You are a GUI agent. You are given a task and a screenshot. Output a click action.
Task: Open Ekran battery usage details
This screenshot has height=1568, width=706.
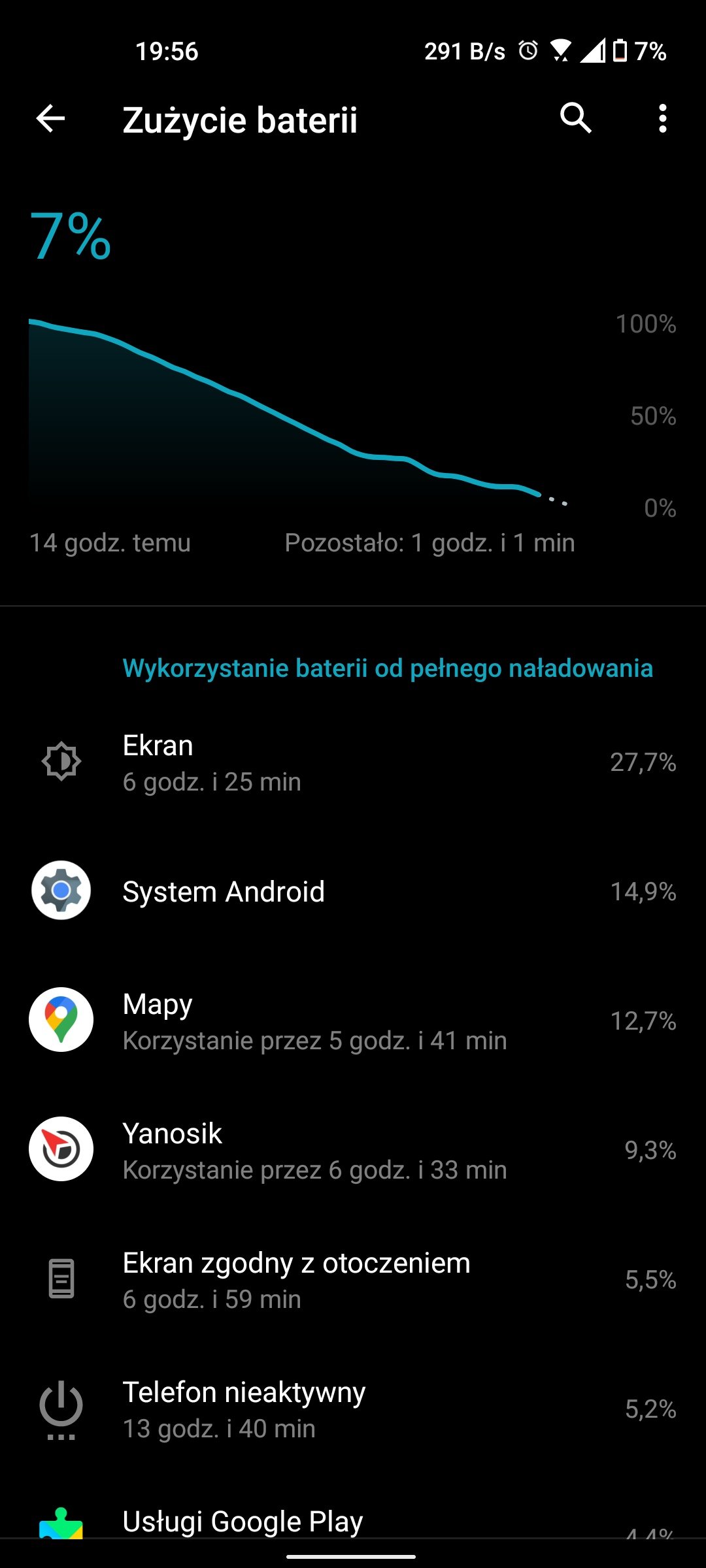[353, 762]
